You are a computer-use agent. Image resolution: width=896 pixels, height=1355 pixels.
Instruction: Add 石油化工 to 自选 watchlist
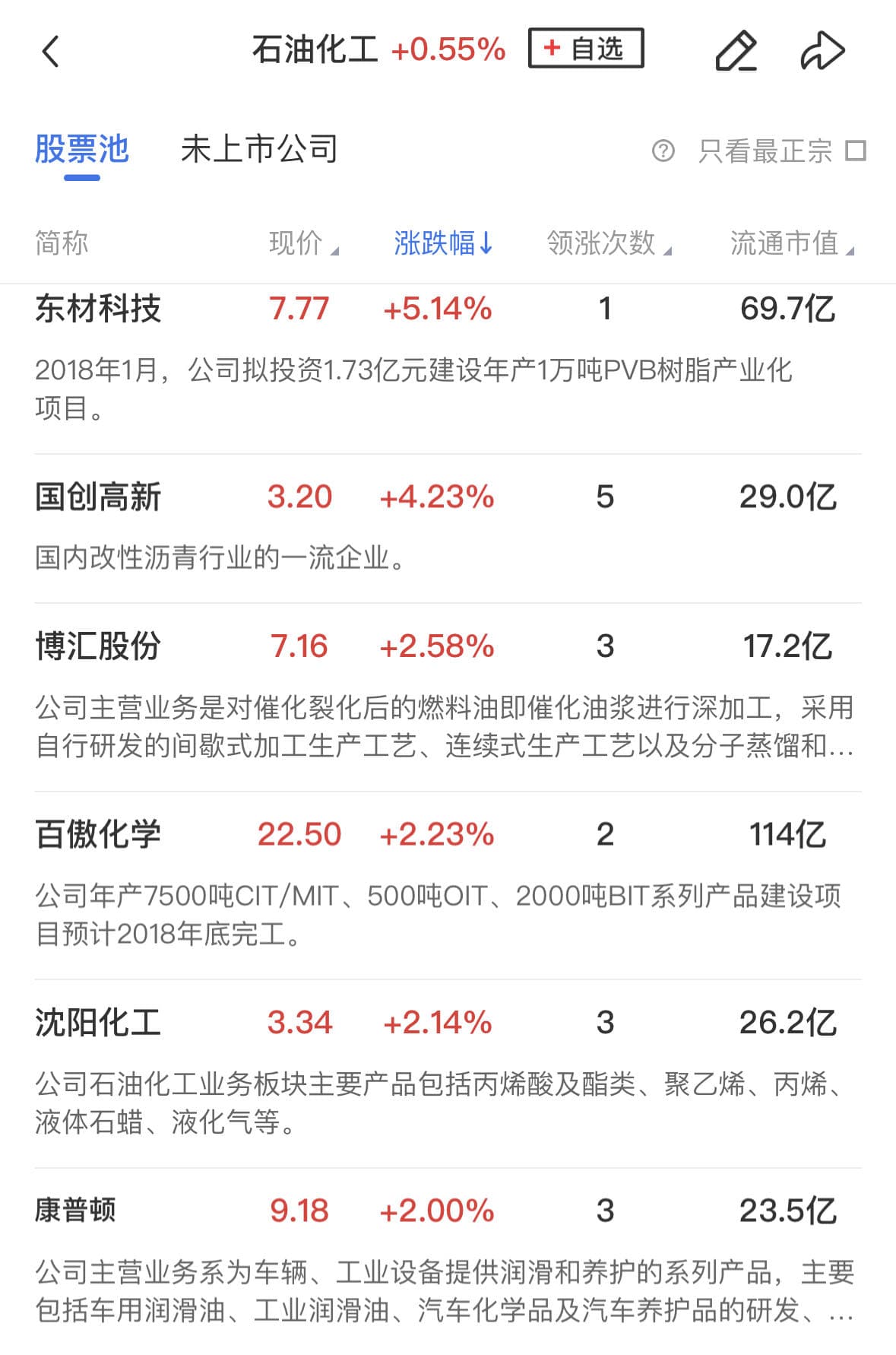coord(585,49)
